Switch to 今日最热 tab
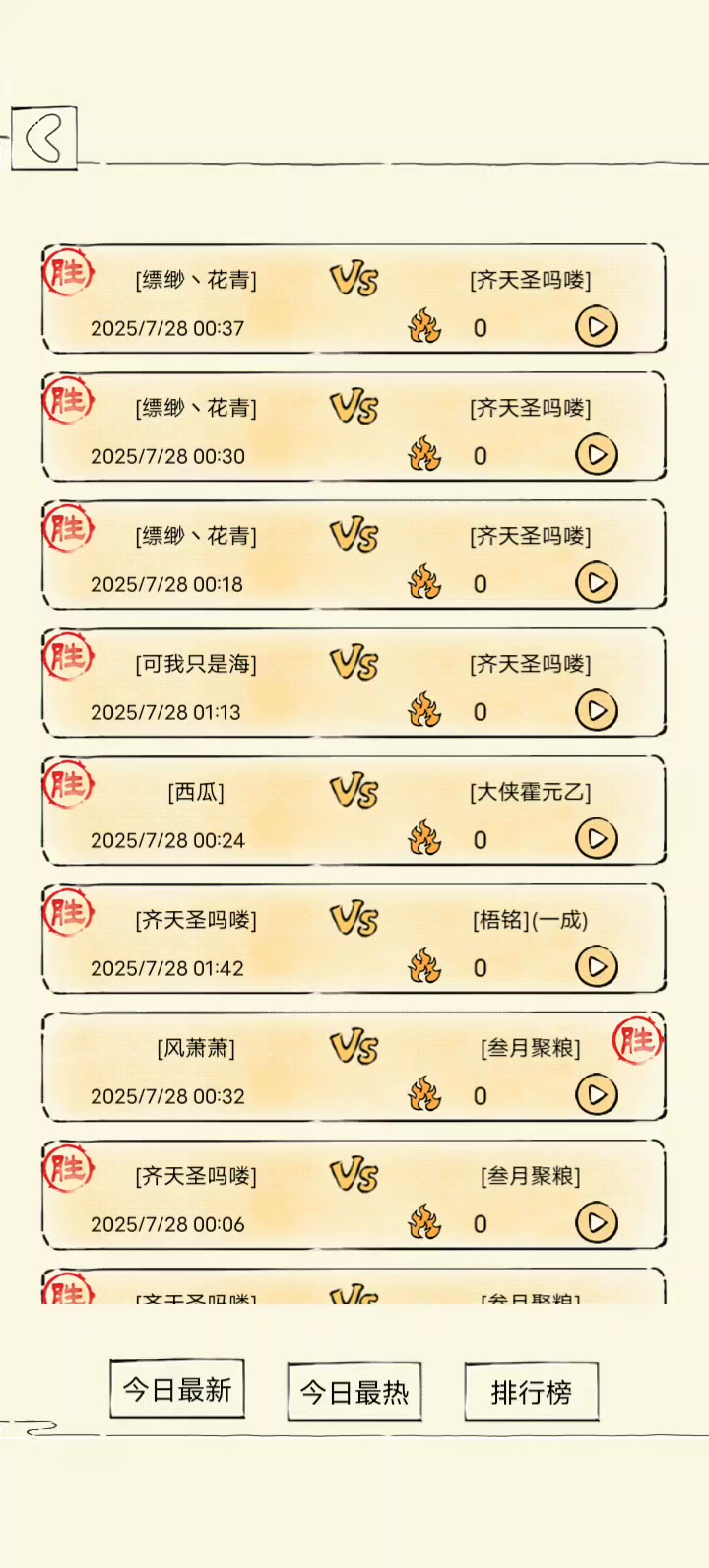This screenshot has width=709, height=1568. pos(354,1392)
